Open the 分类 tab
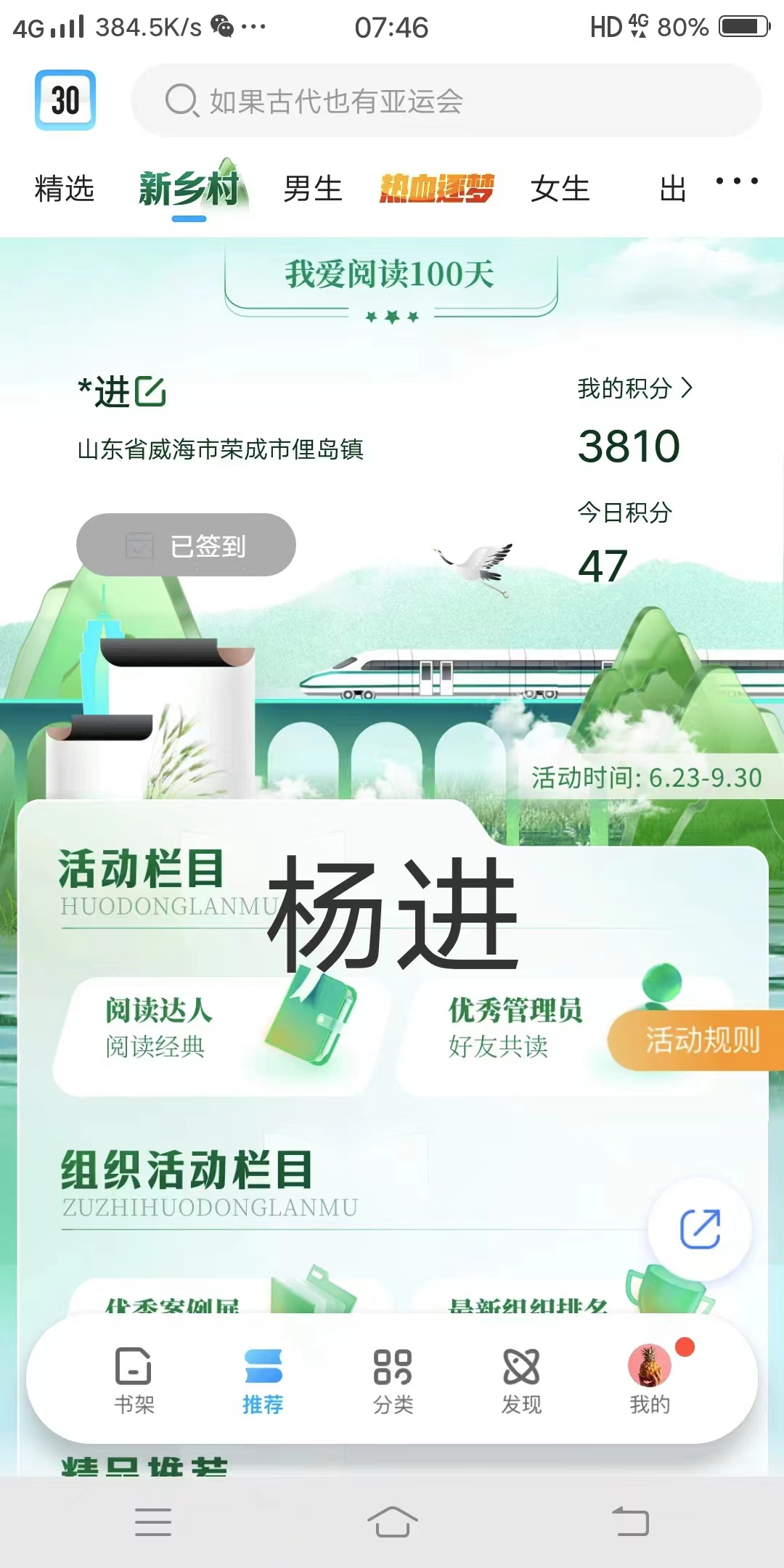This screenshot has width=784, height=1568. tap(393, 1380)
